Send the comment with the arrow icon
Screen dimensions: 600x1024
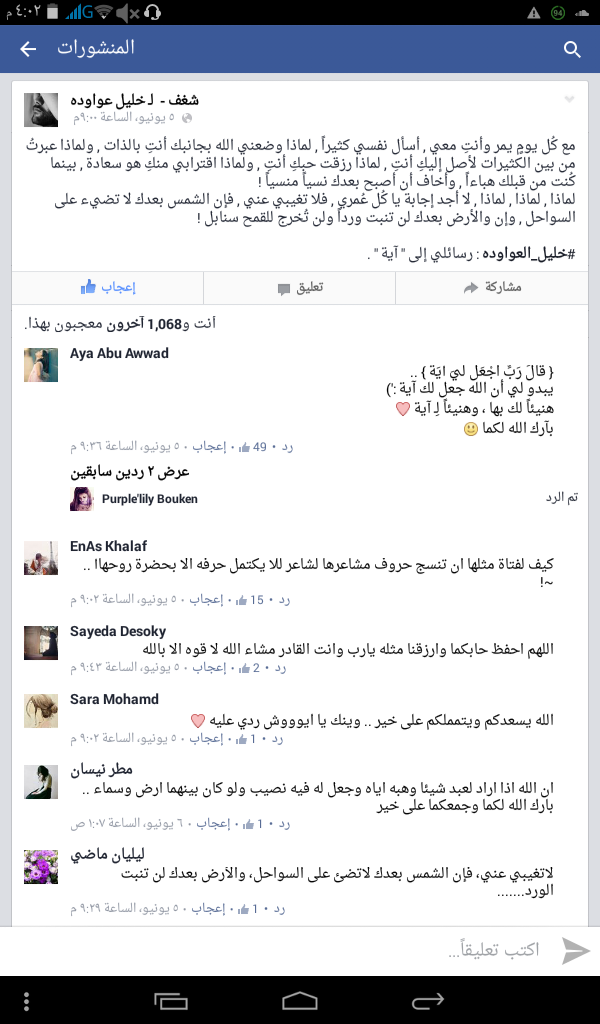tap(576, 950)
